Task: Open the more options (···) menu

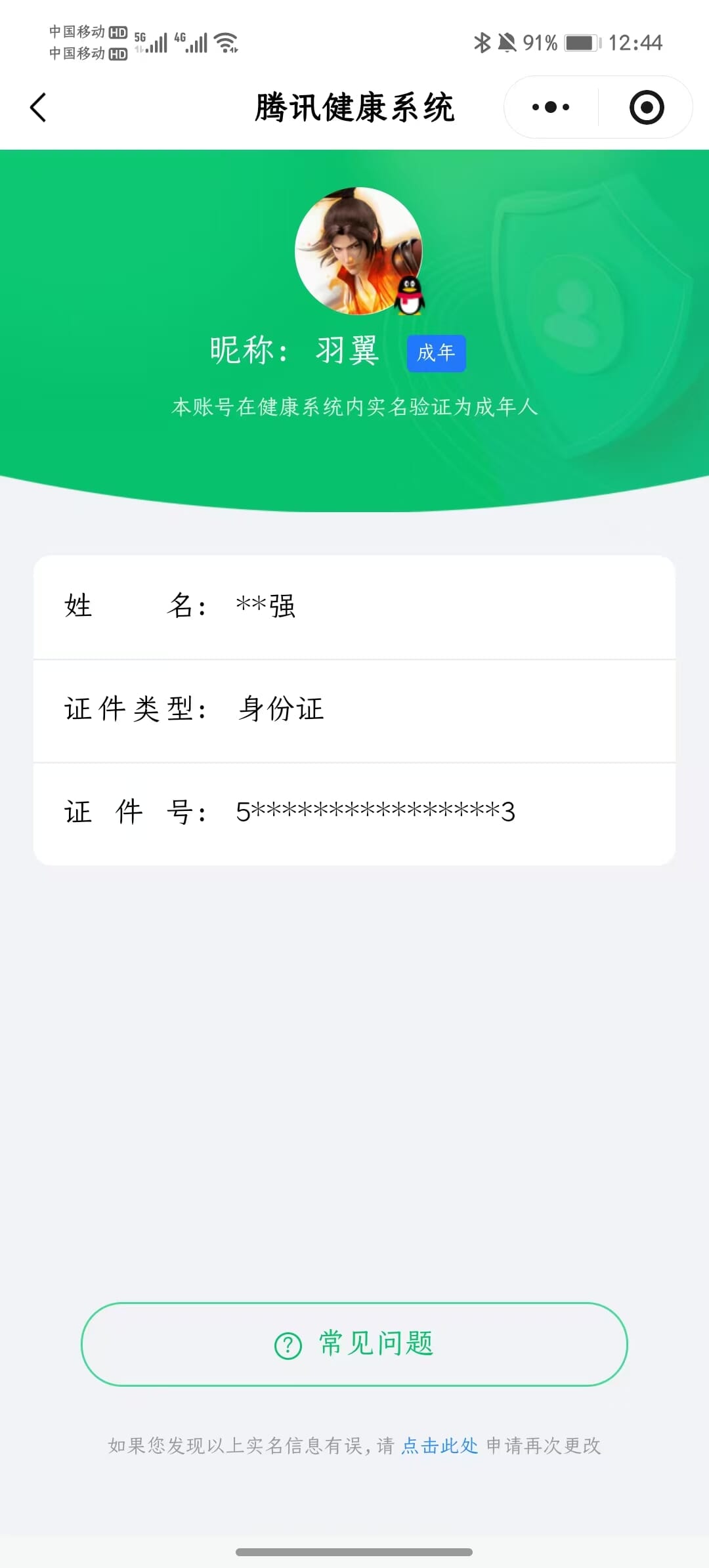Action: click(x=549, y=106)
